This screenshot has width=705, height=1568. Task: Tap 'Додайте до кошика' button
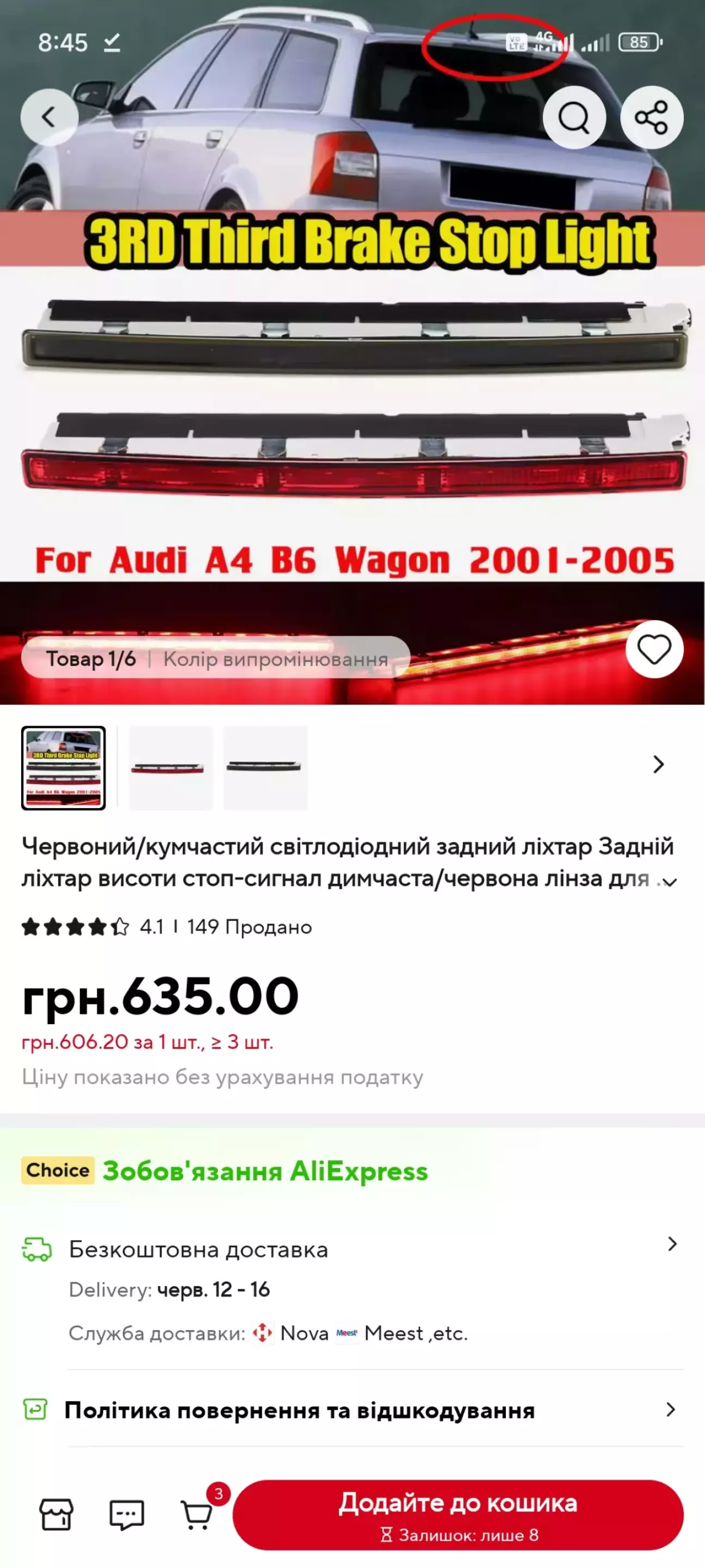[x=458, y=1515]
